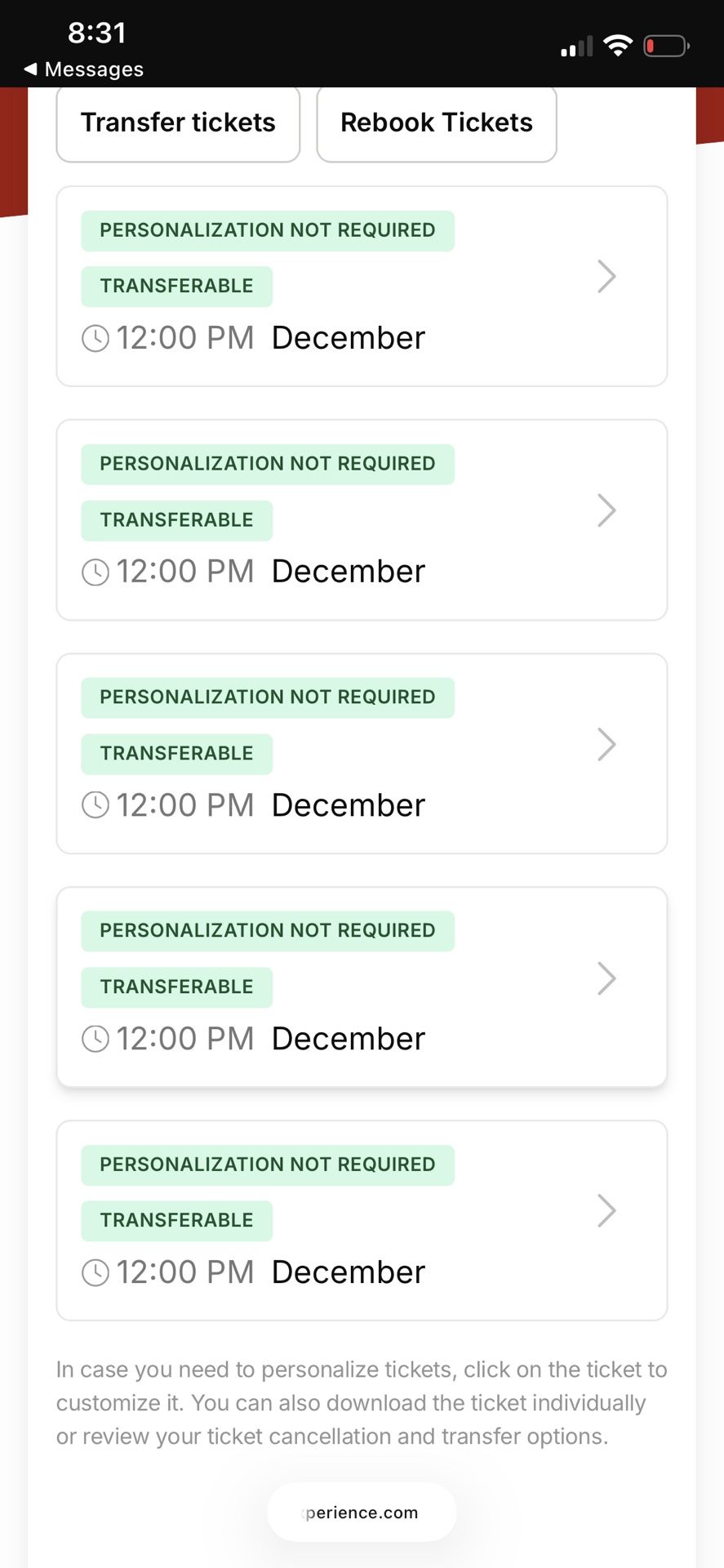Viewport: 724px width, 1568px height.
Task: Select the TRANSFERABLE badge on the first ticket
Action: (x=176, y=286)
